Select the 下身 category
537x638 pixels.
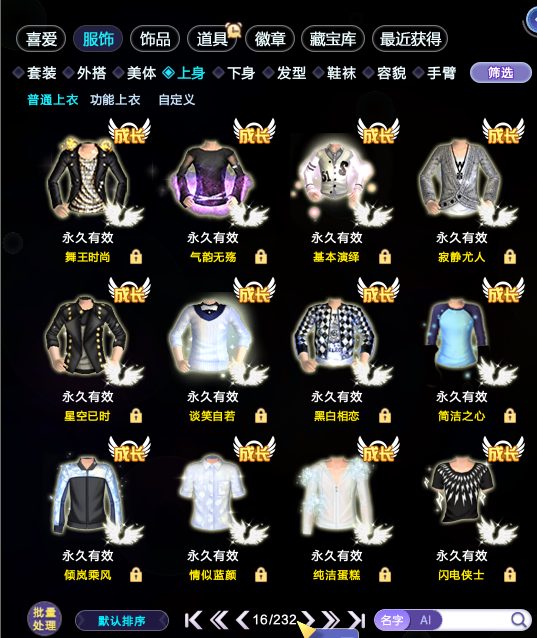pos(235,73)
